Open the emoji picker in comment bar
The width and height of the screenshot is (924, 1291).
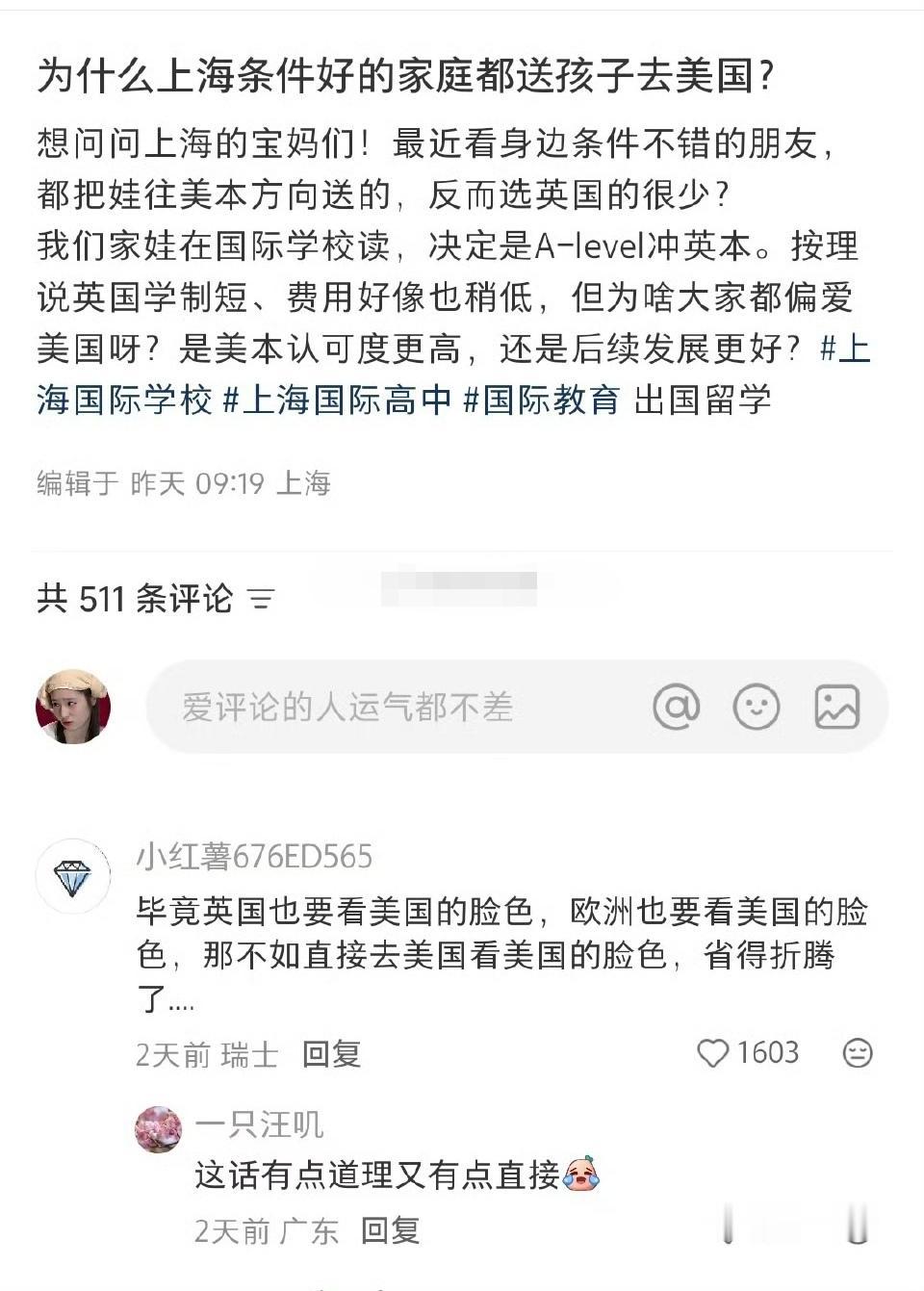pos(757,708)
